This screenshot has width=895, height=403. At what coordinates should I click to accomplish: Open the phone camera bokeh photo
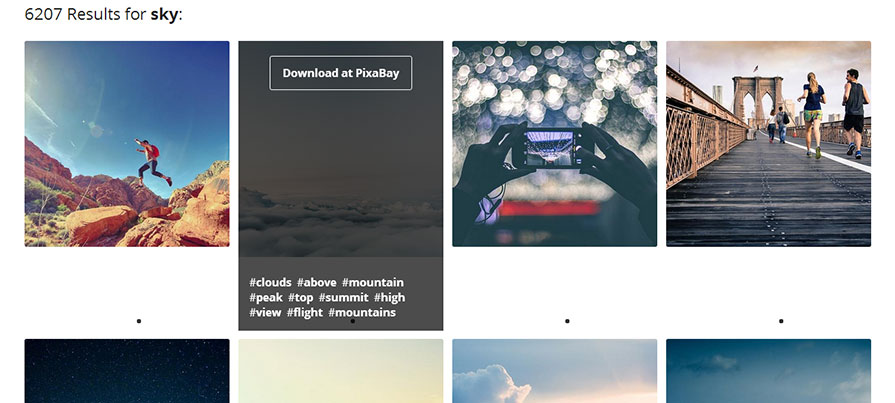pos(554,143)
